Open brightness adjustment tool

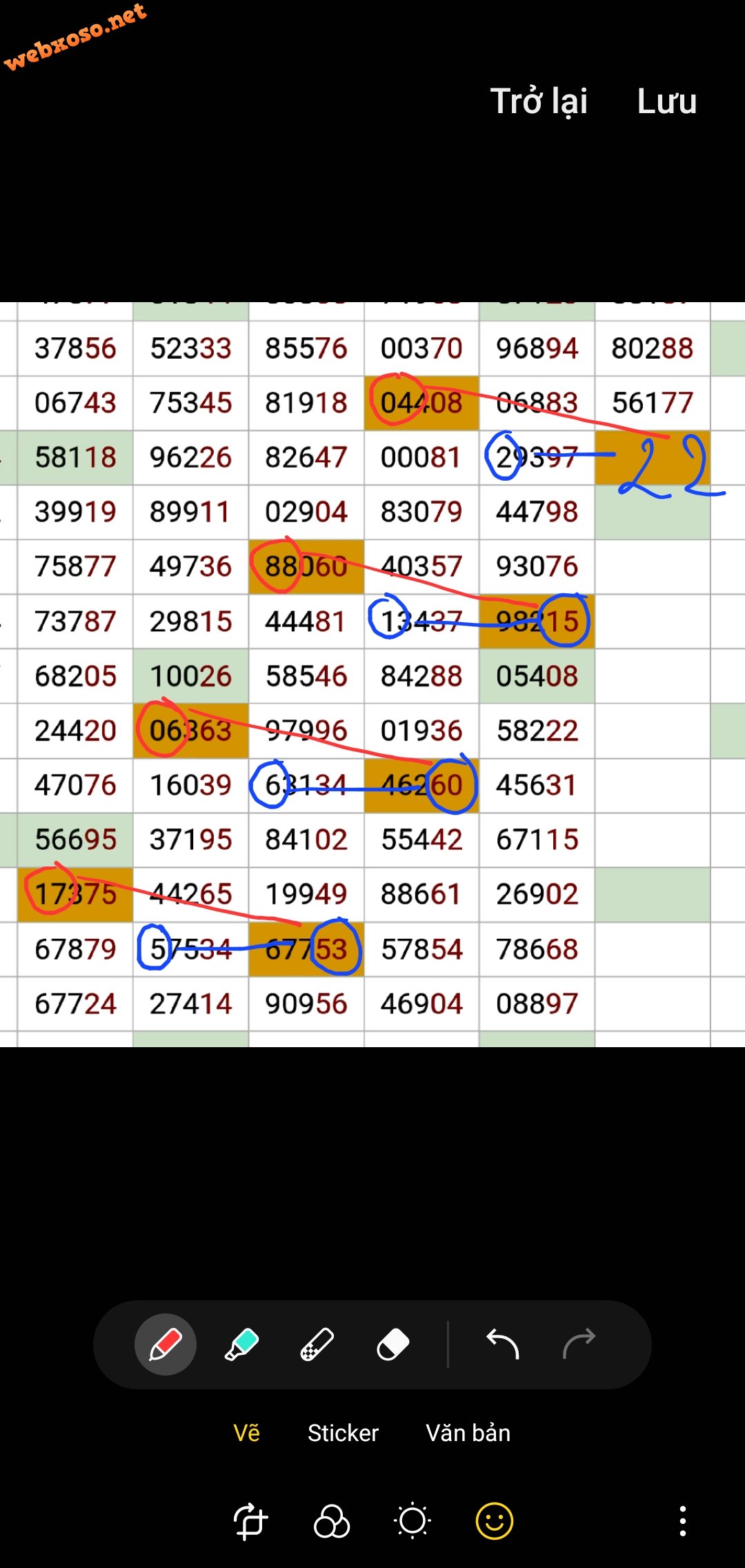click(413, 1521)
